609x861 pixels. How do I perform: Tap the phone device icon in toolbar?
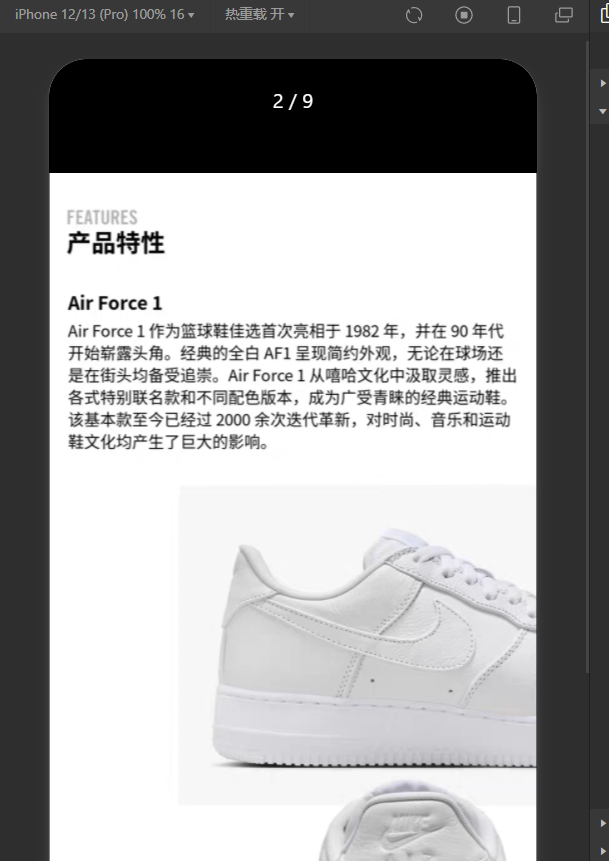click(514, 15)
